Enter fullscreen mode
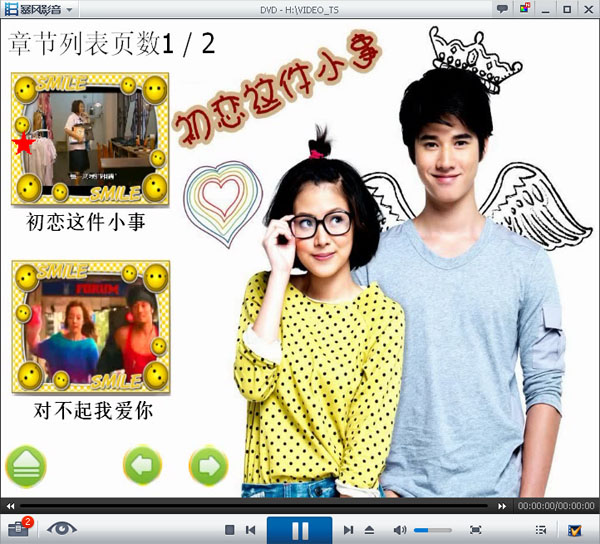The width and height of the screenshot is (600, 544). 476,529
